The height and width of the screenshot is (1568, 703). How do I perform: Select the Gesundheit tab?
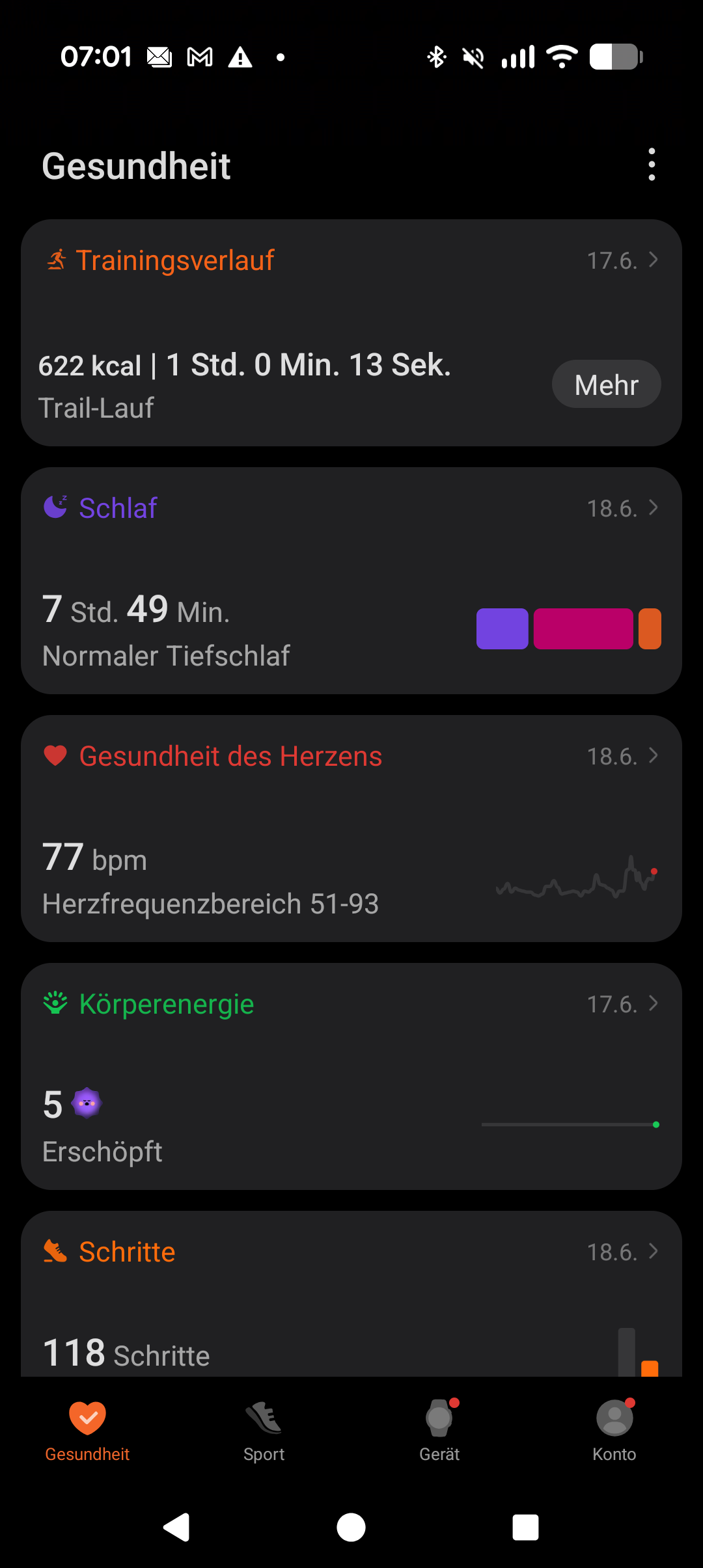pyautogui.click(x=87, y=1431)
